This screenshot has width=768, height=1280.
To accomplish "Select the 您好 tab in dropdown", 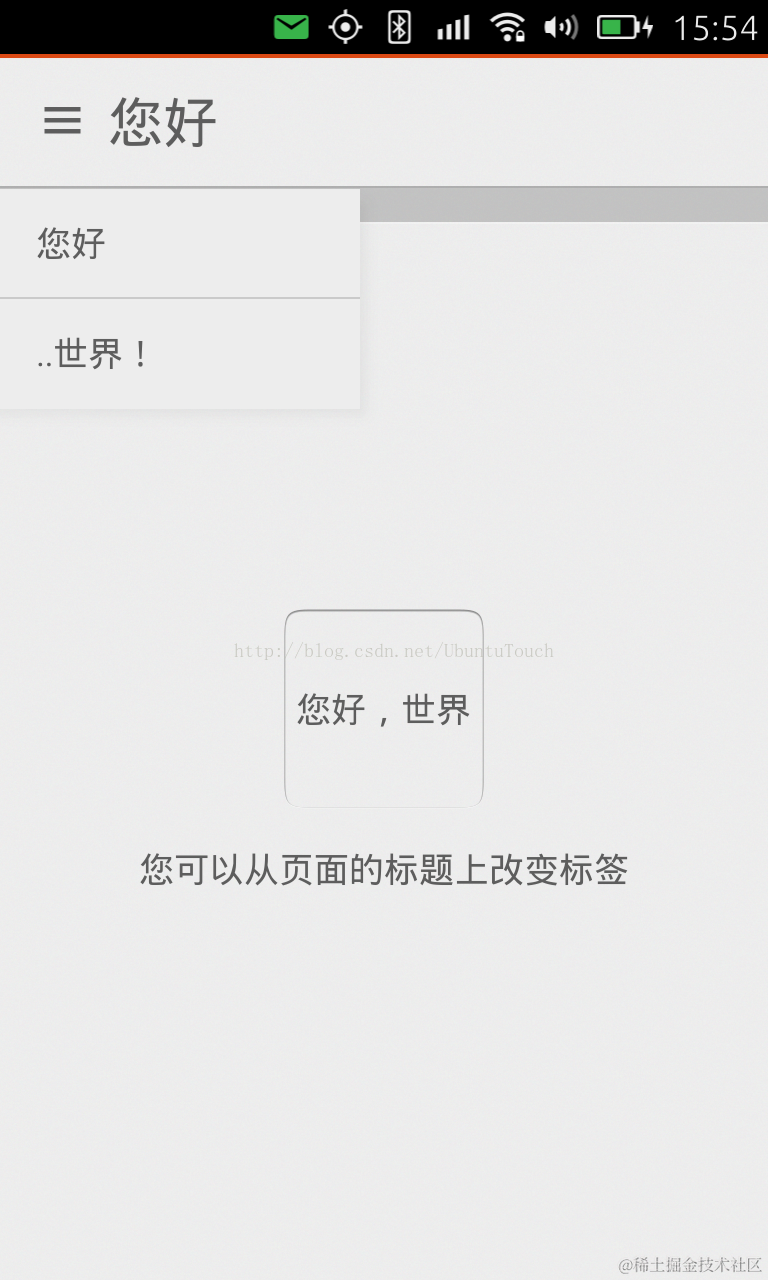I will coord(180,243).
